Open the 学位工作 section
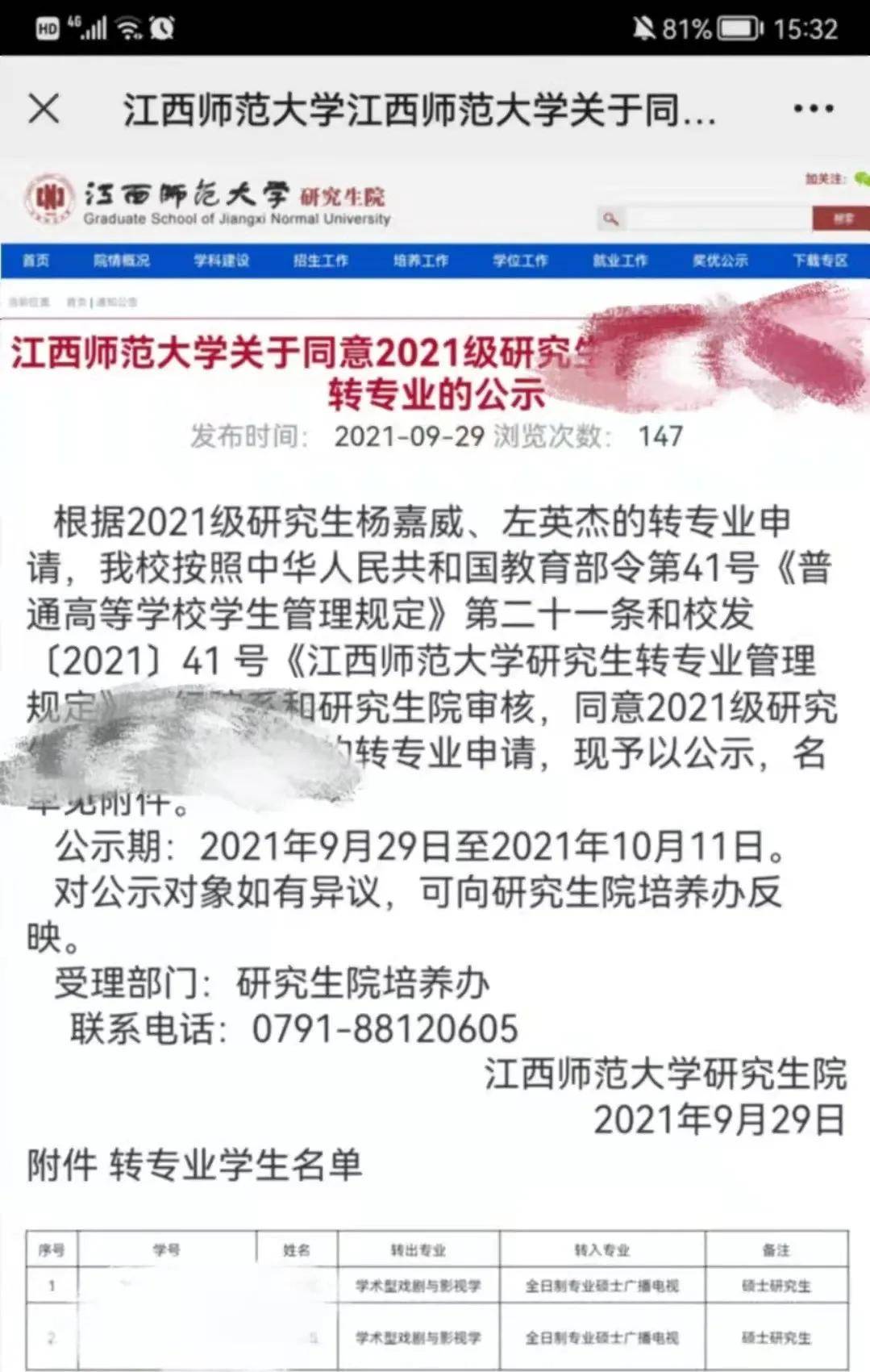The height and width of the screenshot is (1372, 870). click(520, 261)
